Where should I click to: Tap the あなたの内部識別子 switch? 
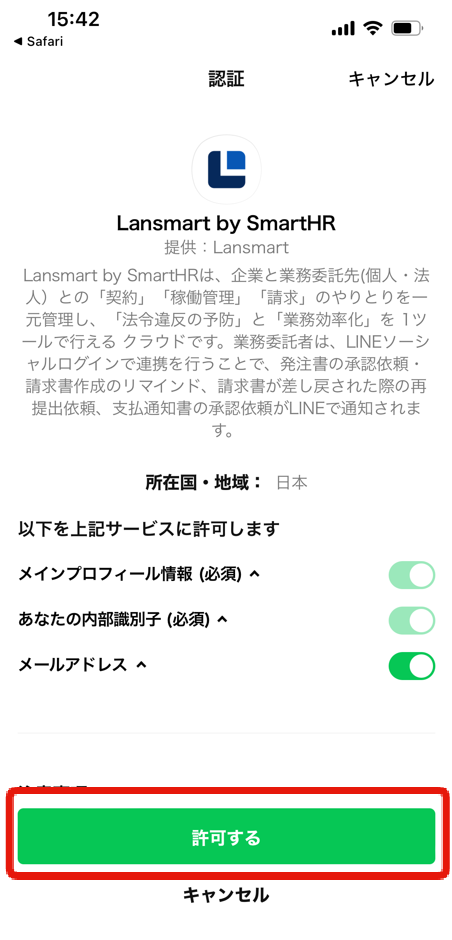412,620
